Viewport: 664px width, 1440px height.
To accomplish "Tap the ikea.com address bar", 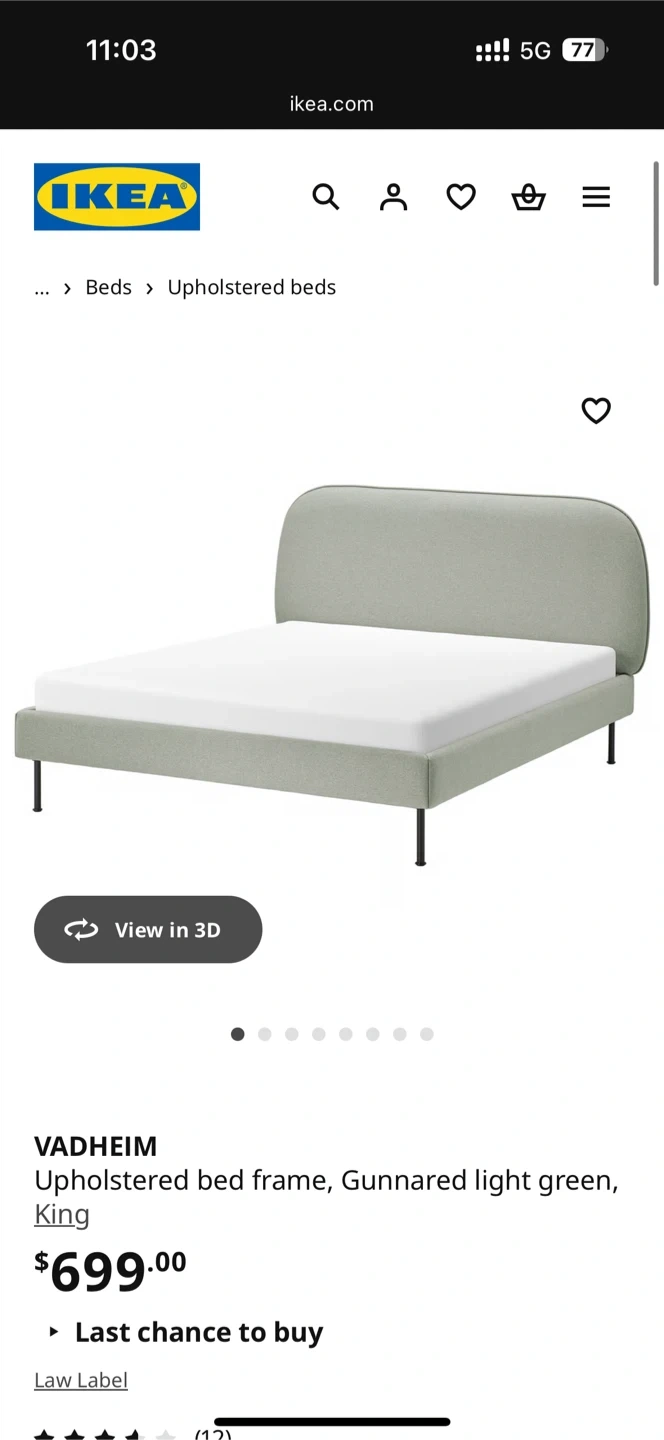I will pyautogui.click(x=331, y=104).
